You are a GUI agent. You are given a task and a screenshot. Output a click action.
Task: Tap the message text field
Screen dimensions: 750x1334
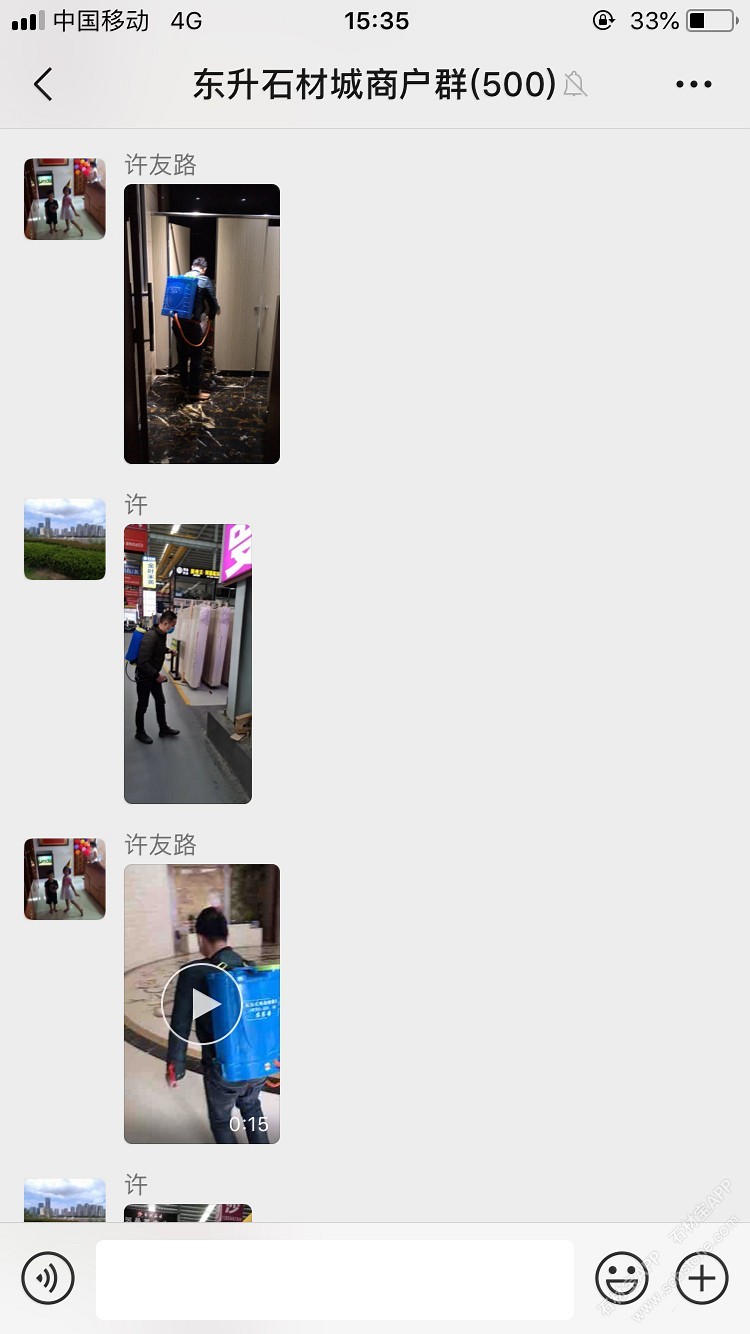tap(335, 1279)
